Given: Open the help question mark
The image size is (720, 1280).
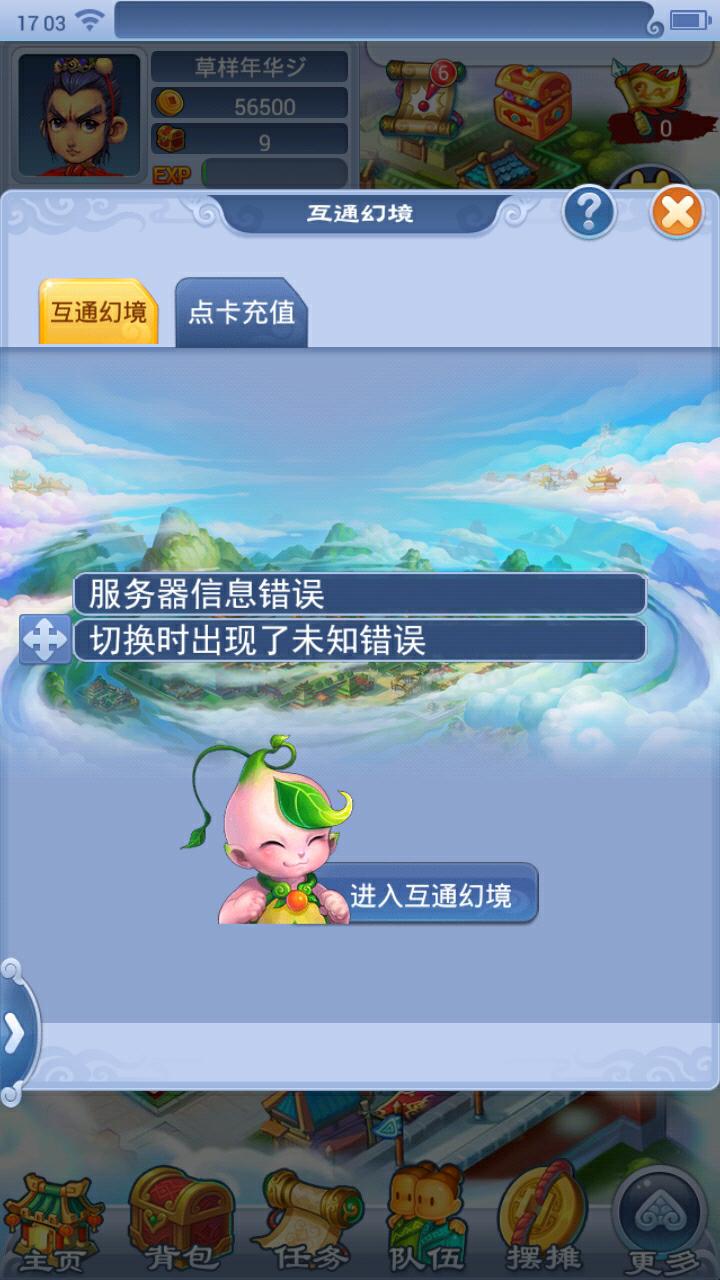Looking at the screenshot, I should 589,212.
